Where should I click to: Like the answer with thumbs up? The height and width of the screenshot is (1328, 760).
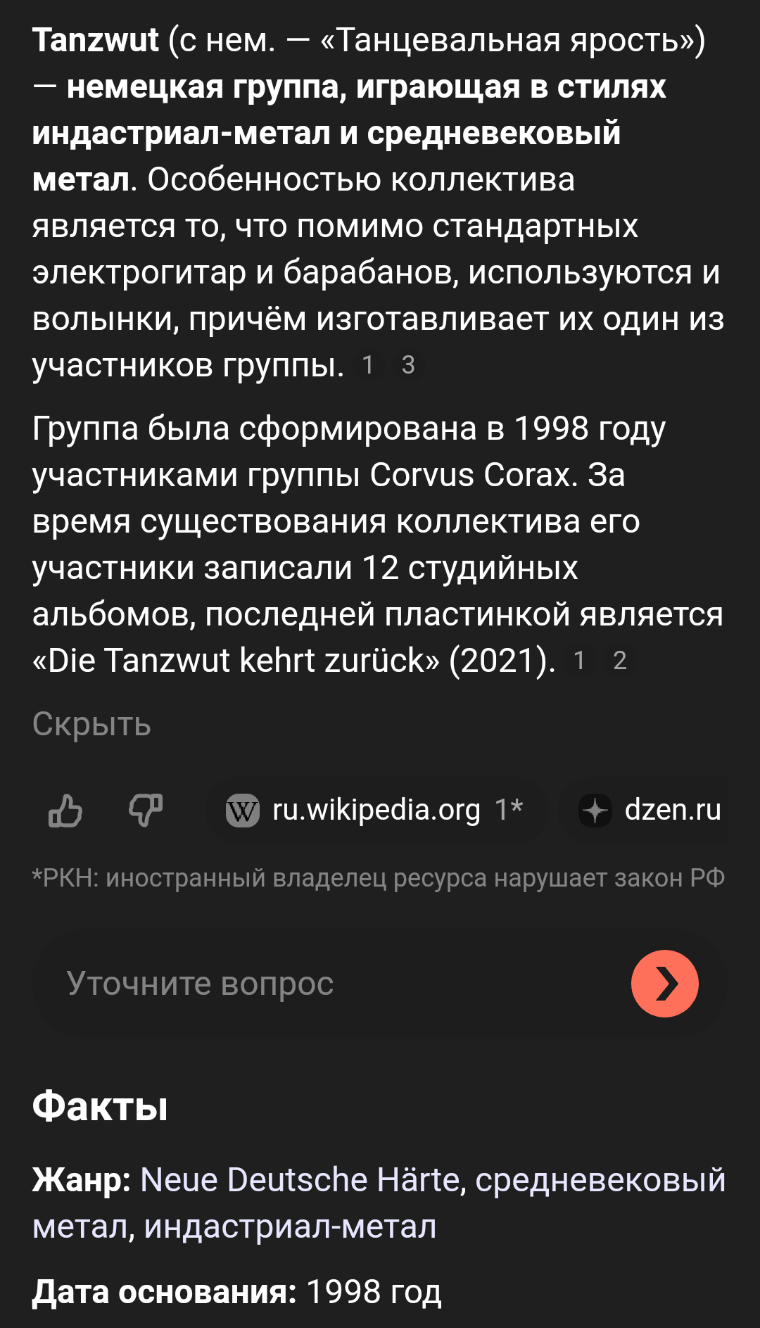pyautogui.click(x=66, y=811)
